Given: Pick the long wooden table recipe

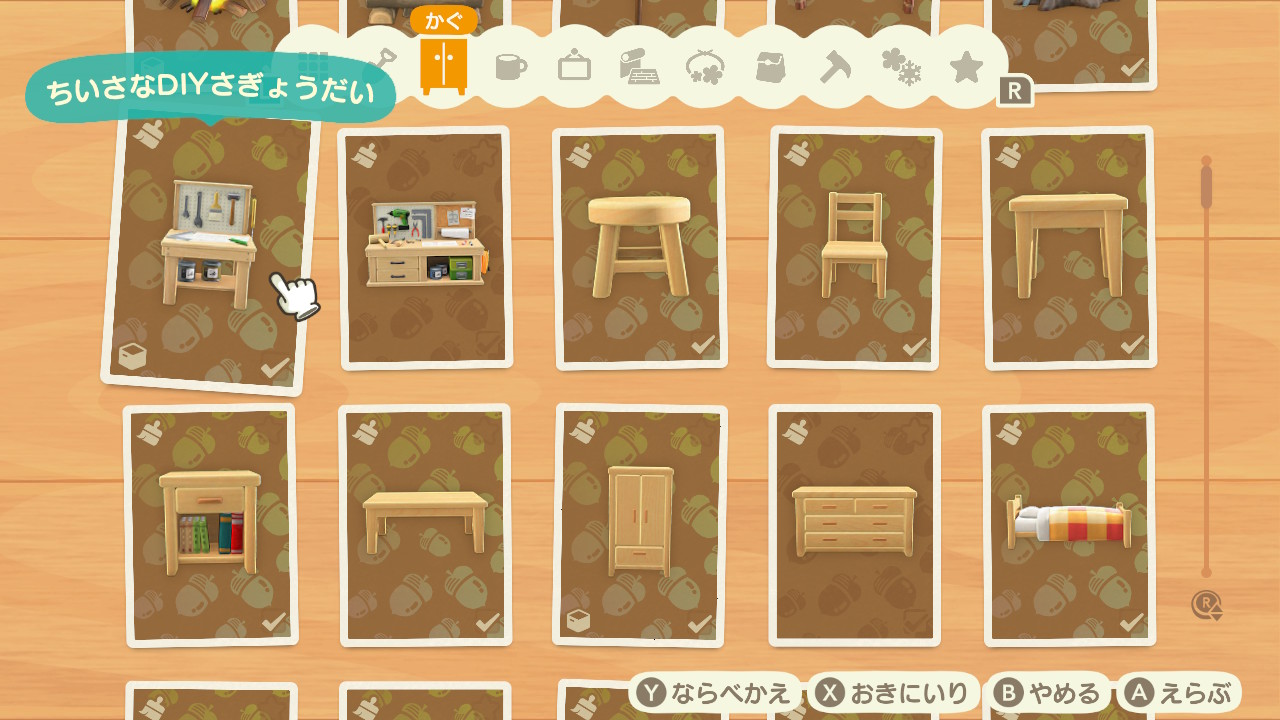Looking at the screenshot, I should point(425,524).
